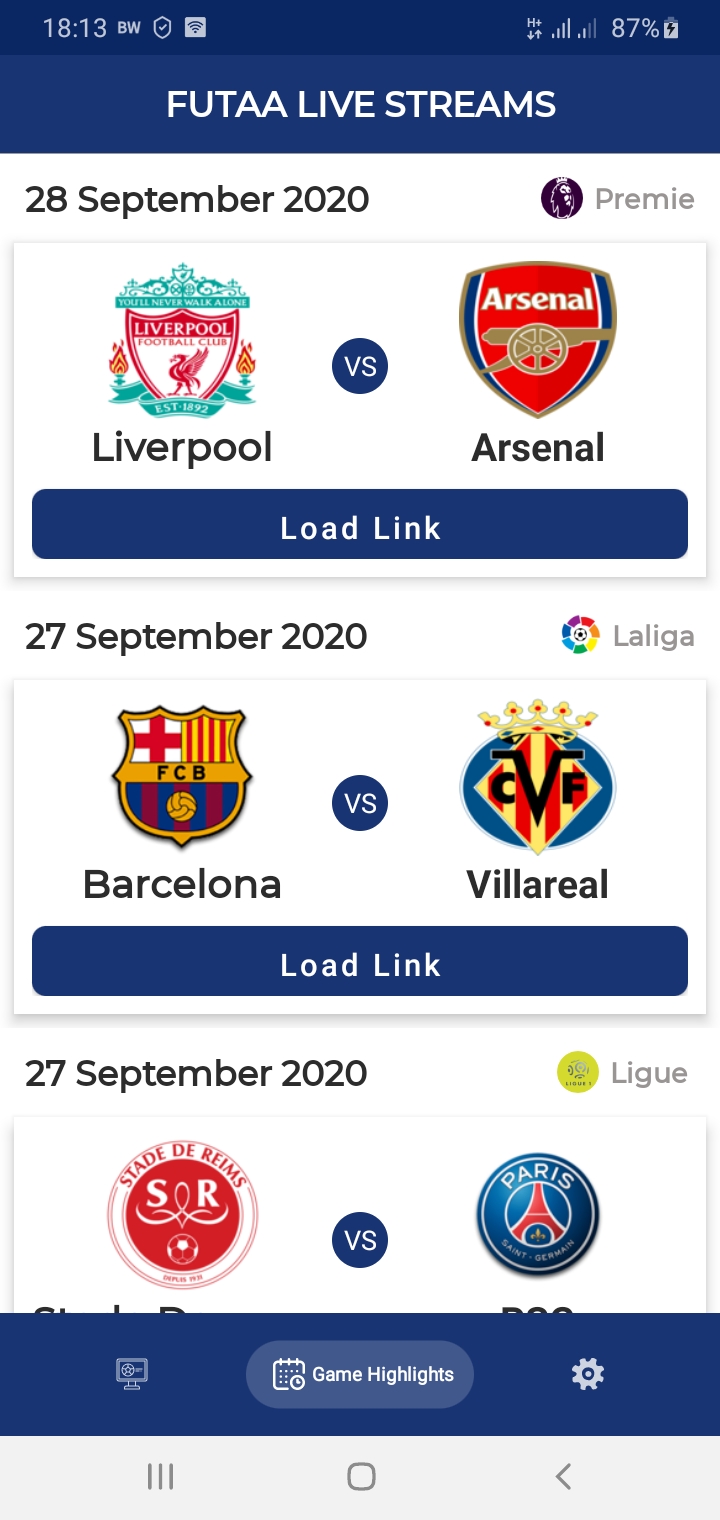This screenshot has height=1520, width=720.
Task: Switch to the Game Highlights tab
Action: point(360,1374)
